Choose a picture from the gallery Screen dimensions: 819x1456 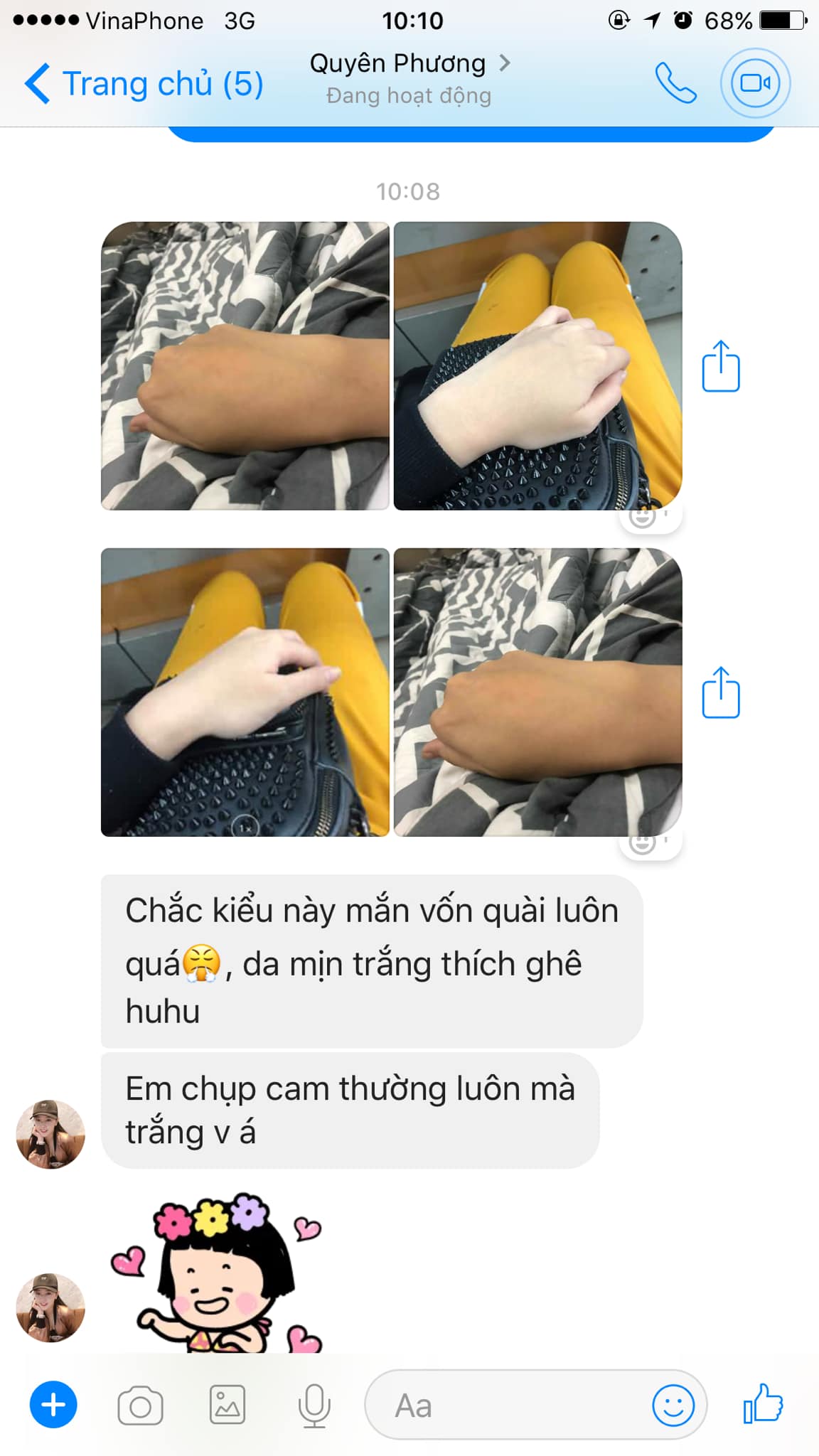227,1405
